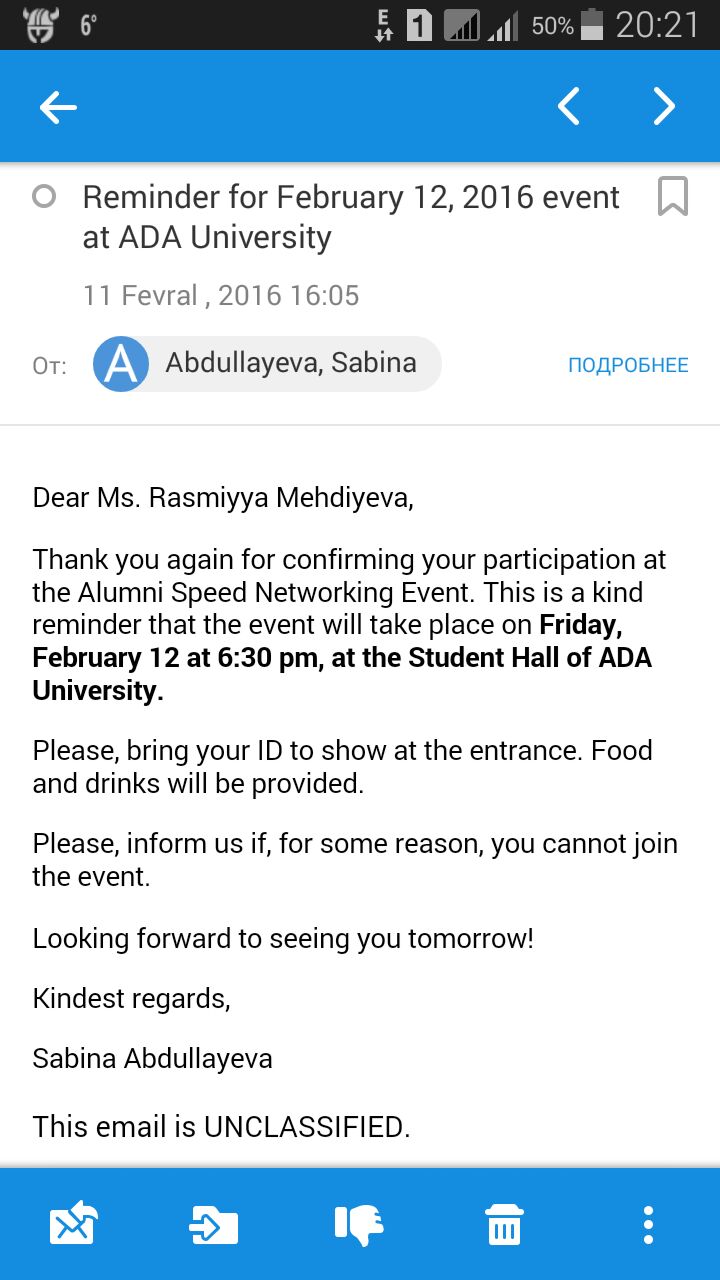Mark email as unread via circle dot
The height and width of the screenshot is (1280, 720).
44,196
